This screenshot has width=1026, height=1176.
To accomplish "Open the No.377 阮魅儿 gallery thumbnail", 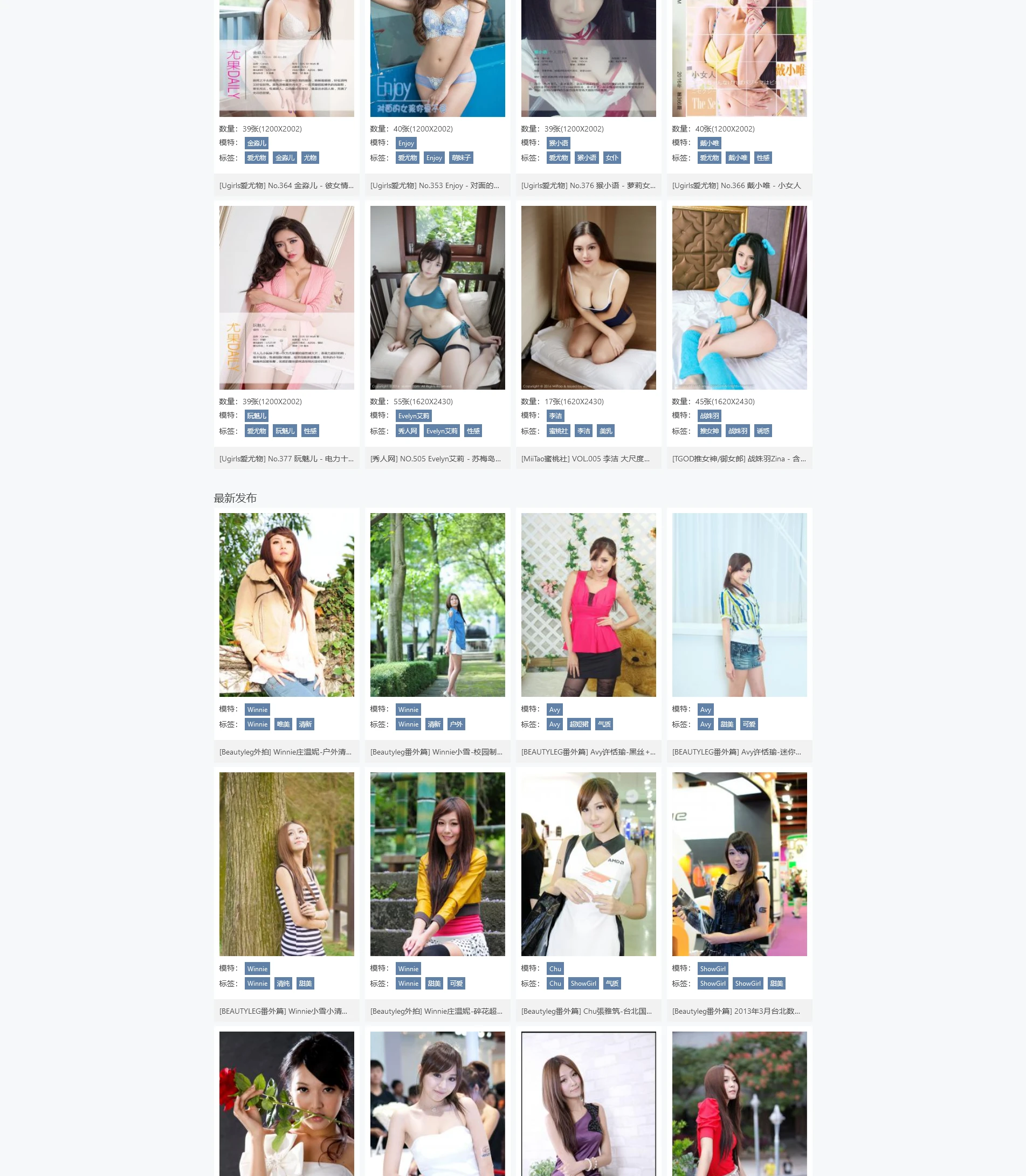I will click(x=286, y=298).
